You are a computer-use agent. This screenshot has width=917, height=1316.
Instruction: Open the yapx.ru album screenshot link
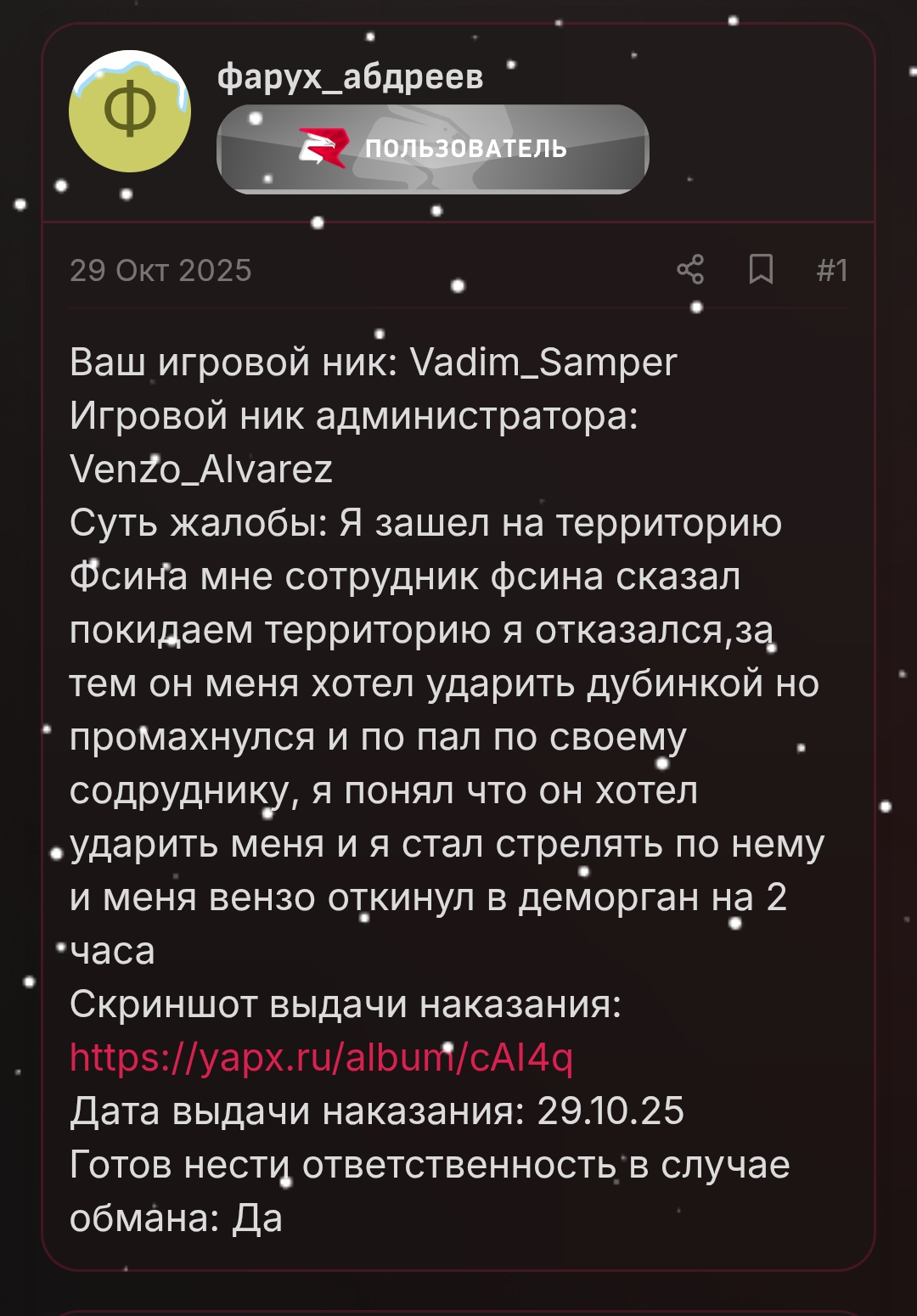click(321, 1058)
